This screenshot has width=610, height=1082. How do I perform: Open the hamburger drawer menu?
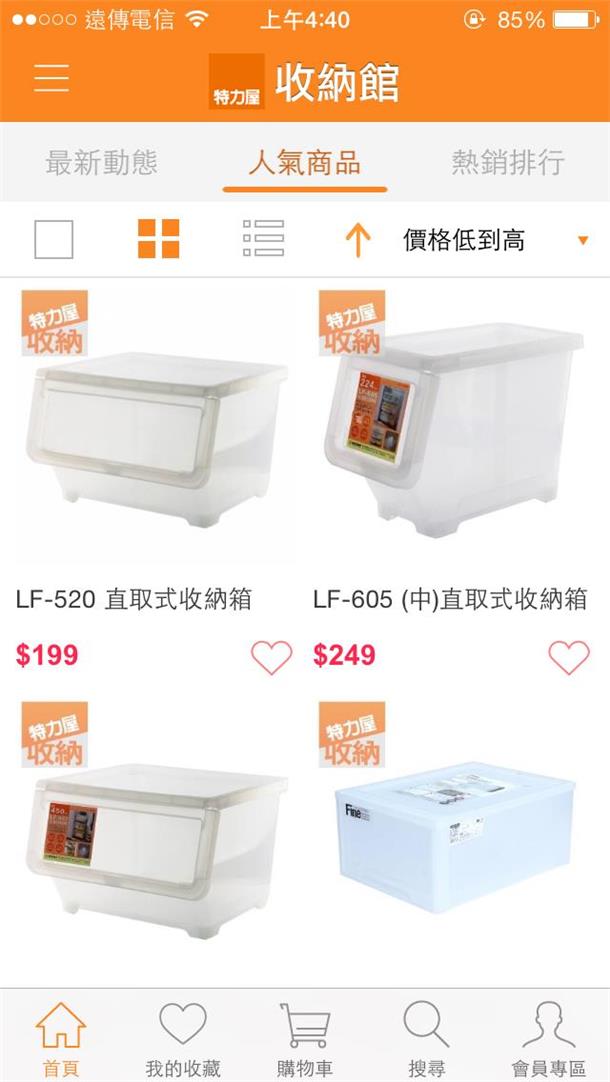coord(51,77)
